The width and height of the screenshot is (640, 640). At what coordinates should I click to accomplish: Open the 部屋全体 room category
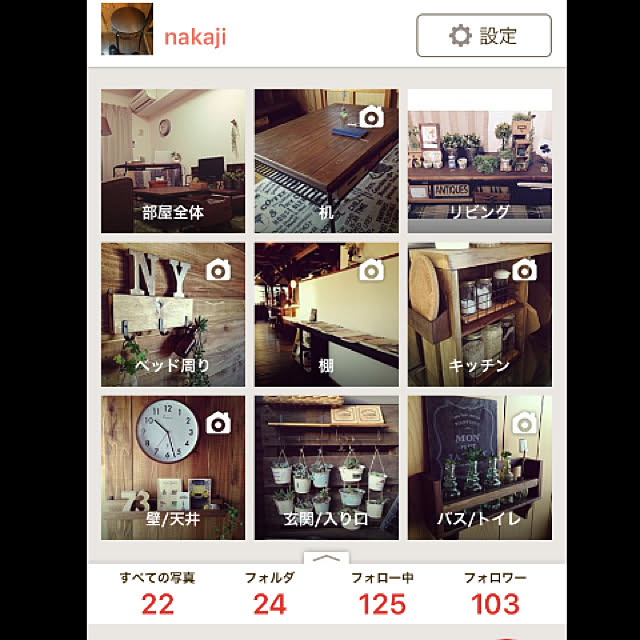pyautogui.click(x=173, y=161)
